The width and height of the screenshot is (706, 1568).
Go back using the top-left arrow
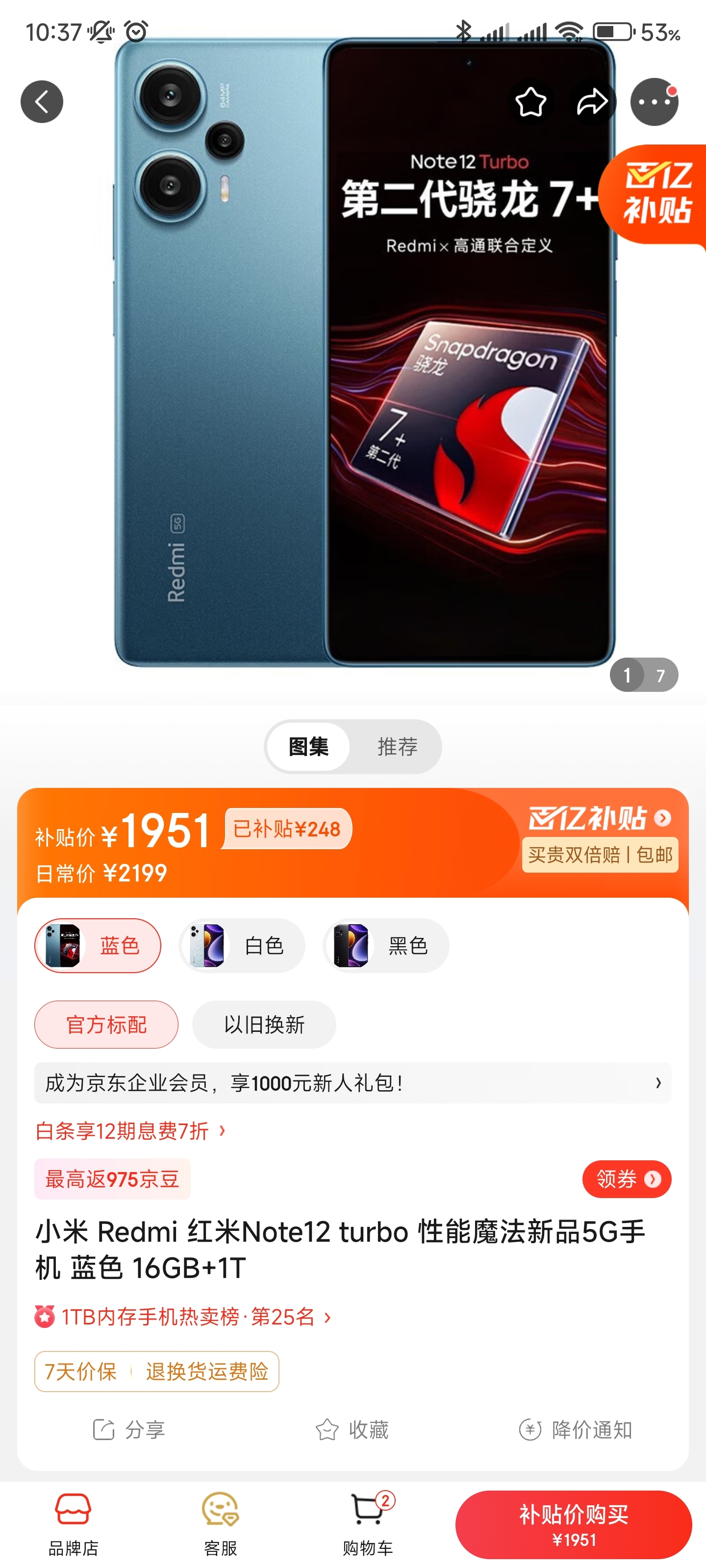pyautogui.click(x=41, y=101)
